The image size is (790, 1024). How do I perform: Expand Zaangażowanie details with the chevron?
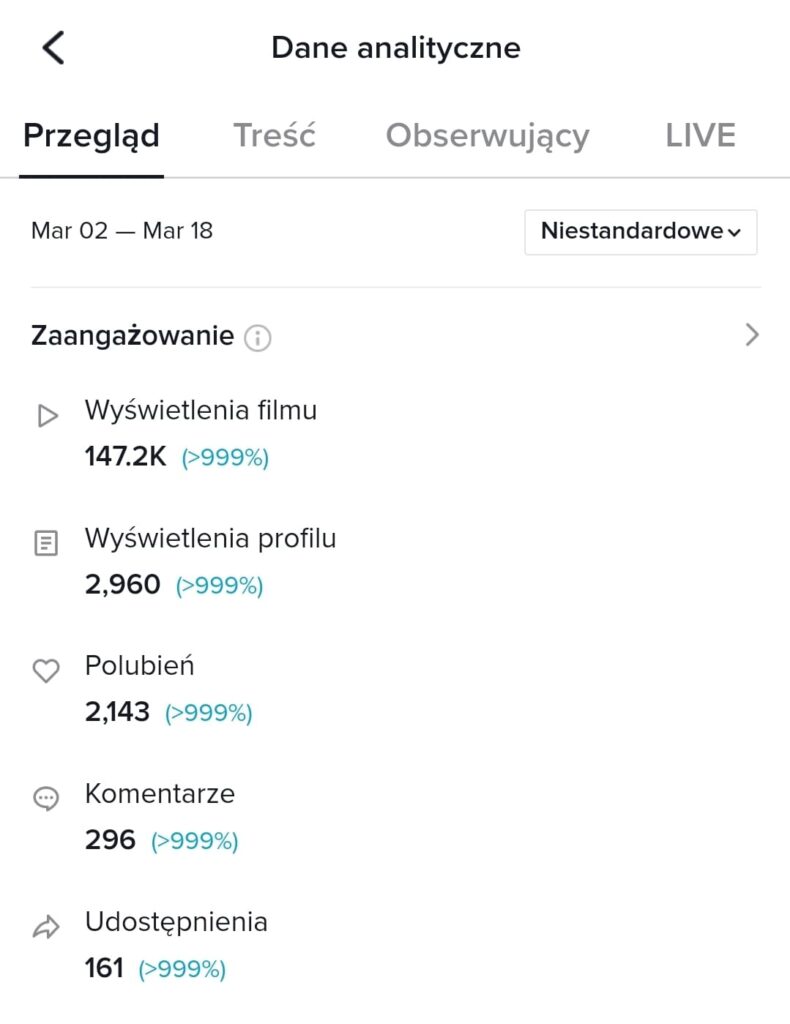(752, 335)
